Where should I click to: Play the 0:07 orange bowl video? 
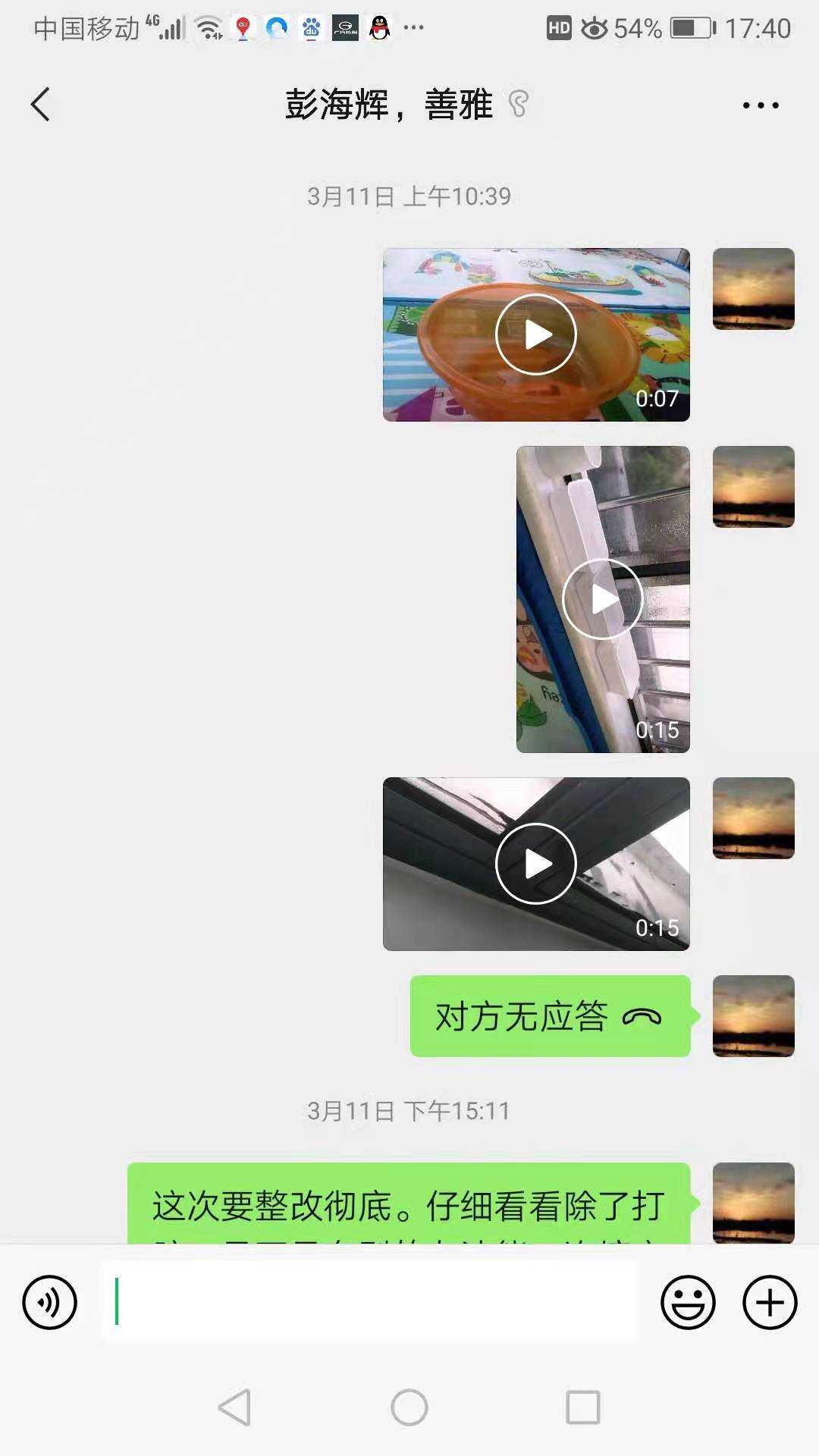(x=535, y=334)
